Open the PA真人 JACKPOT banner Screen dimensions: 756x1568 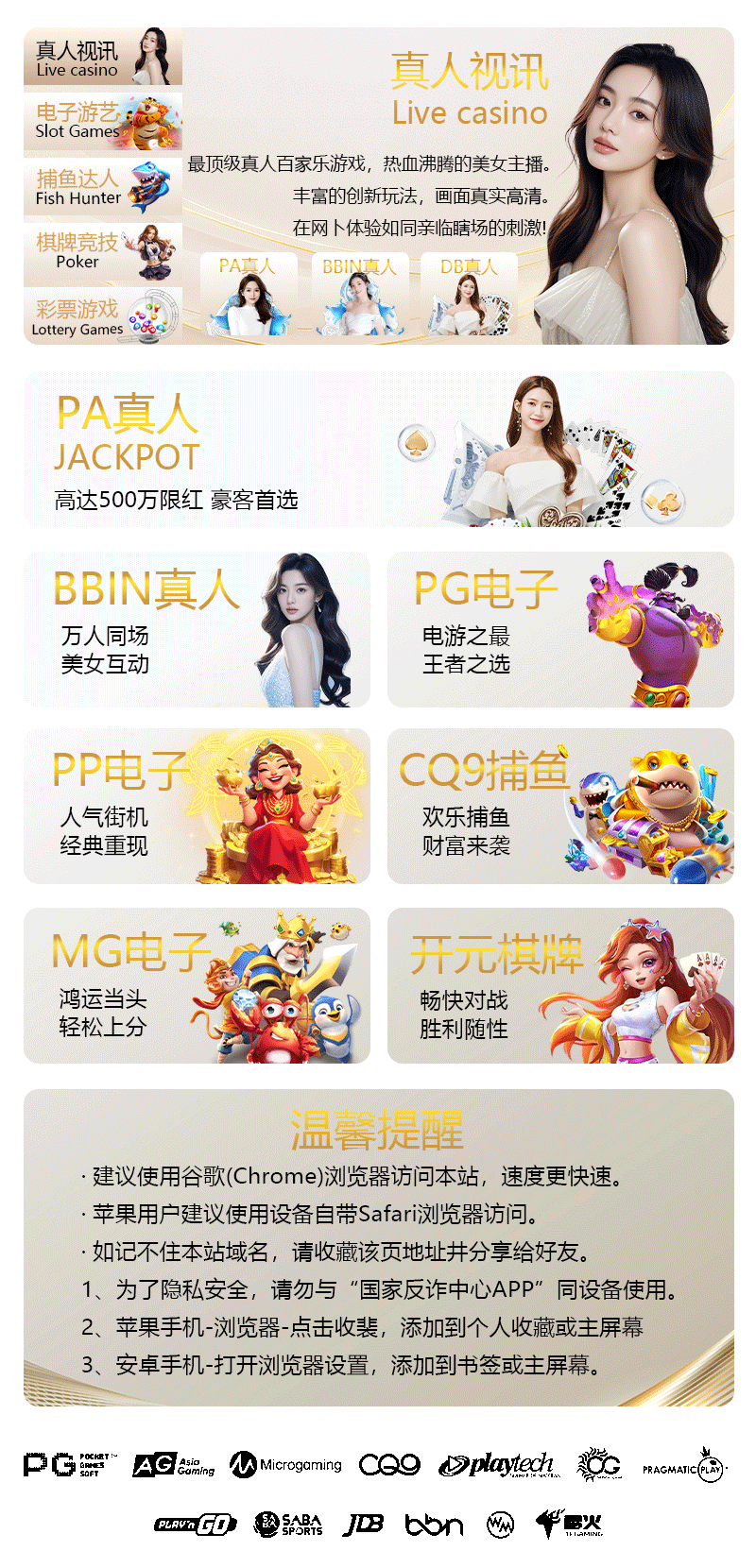pyautogui.click(x=378, y=449)
